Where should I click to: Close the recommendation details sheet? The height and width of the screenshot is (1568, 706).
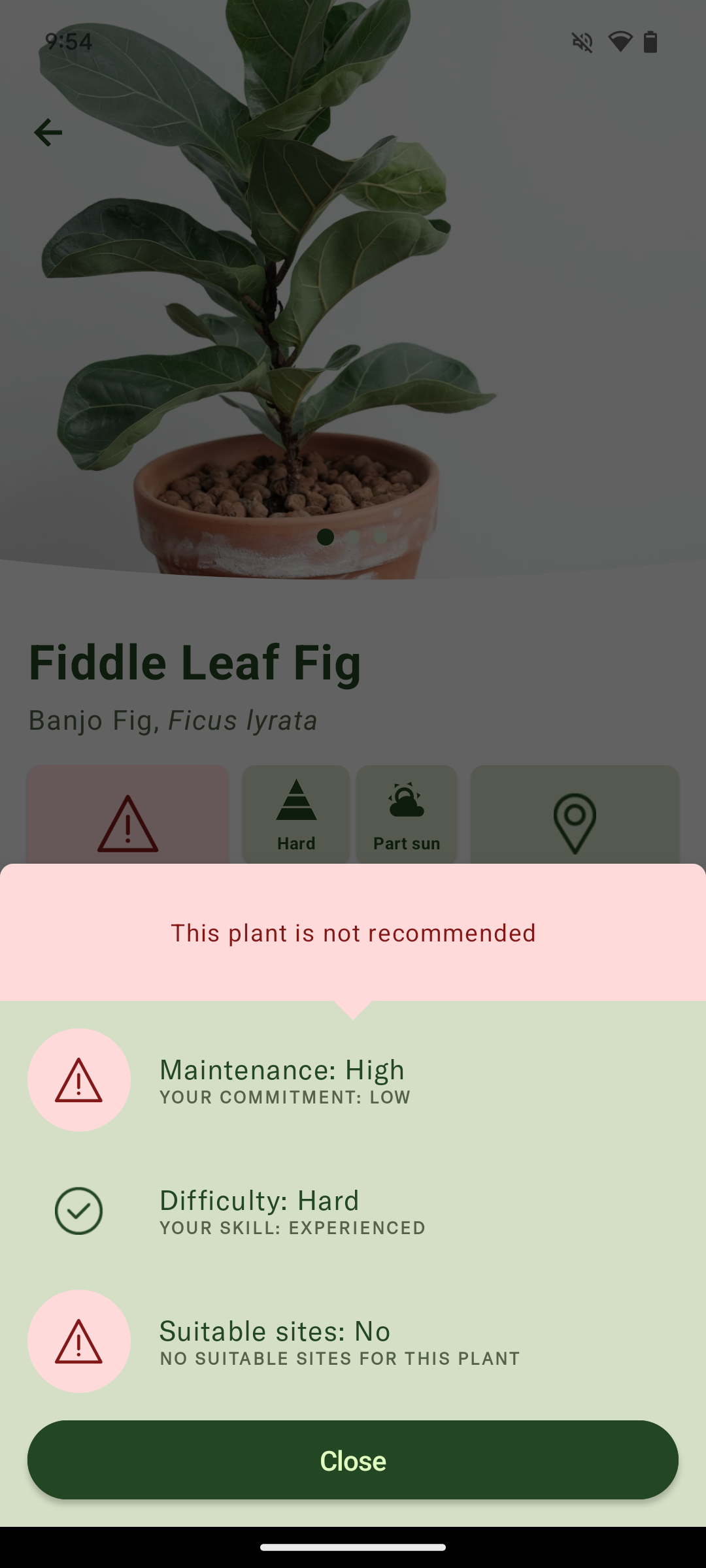tap(353, 1460)
